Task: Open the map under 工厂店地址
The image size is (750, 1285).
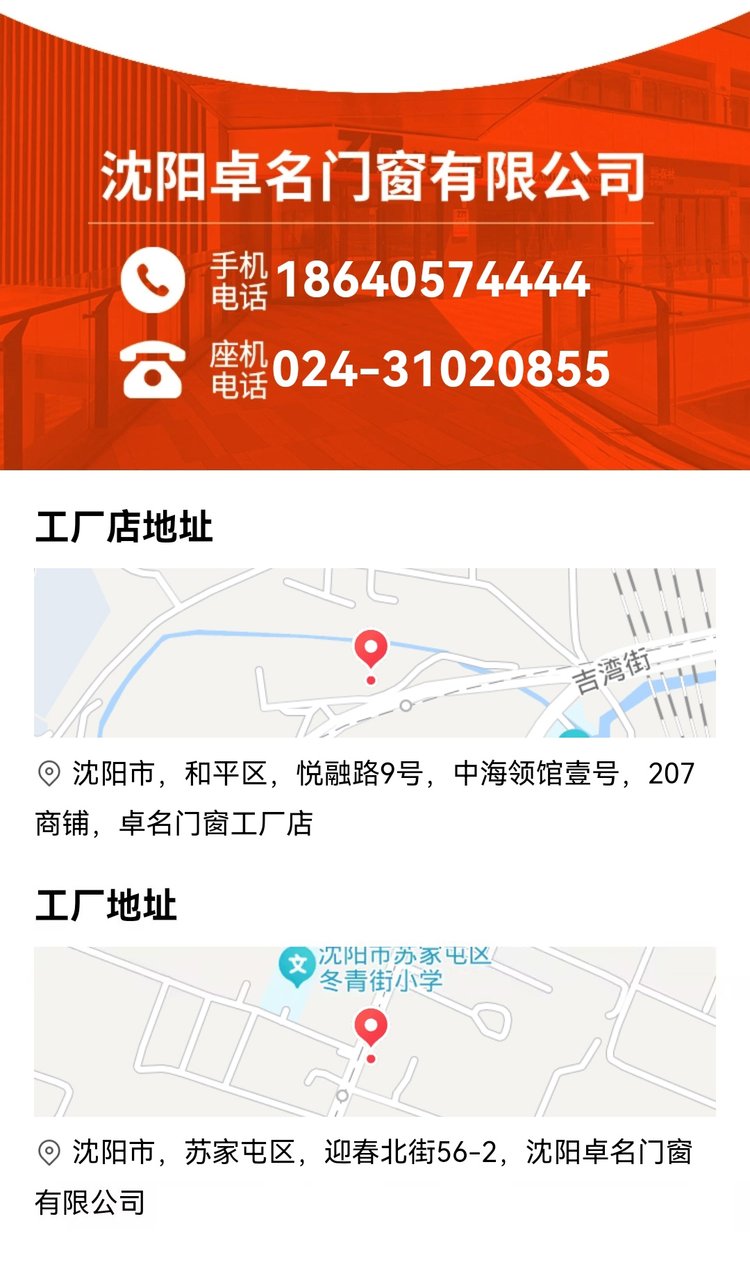Action: click(x=375, y=653)
